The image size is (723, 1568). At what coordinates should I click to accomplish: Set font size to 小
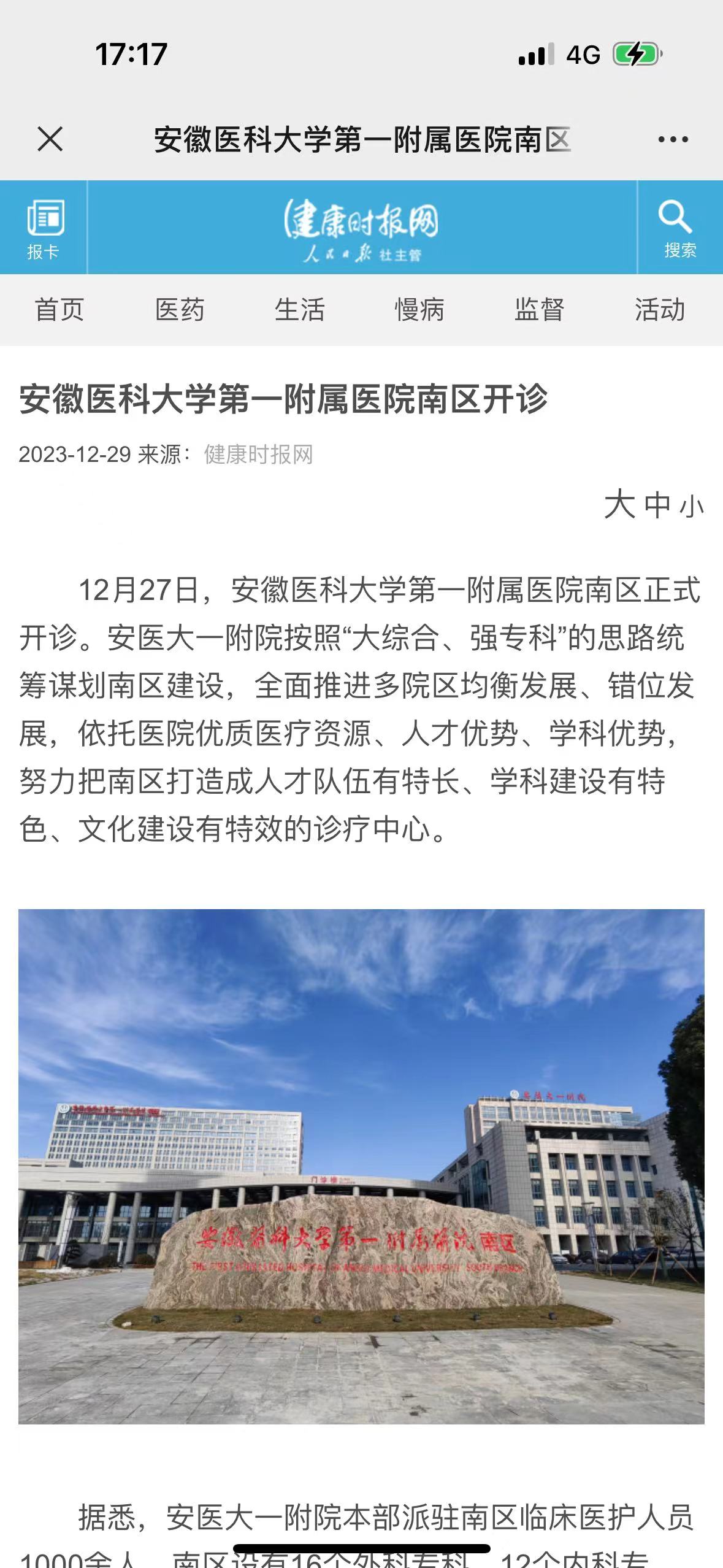pyautogui.click(x=692, y=507)
